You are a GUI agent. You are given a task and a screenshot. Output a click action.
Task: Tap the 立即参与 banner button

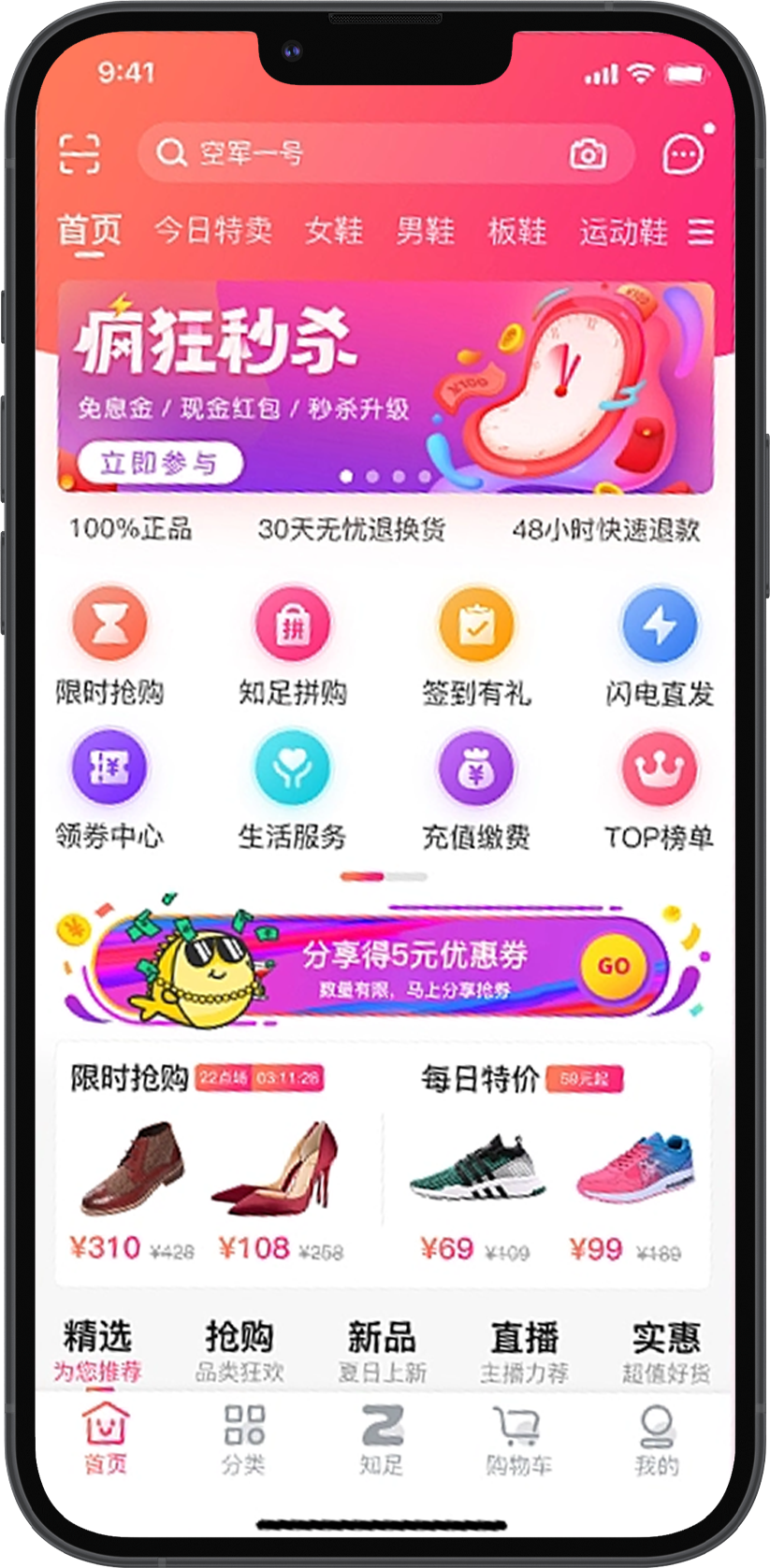click(160, 463)
